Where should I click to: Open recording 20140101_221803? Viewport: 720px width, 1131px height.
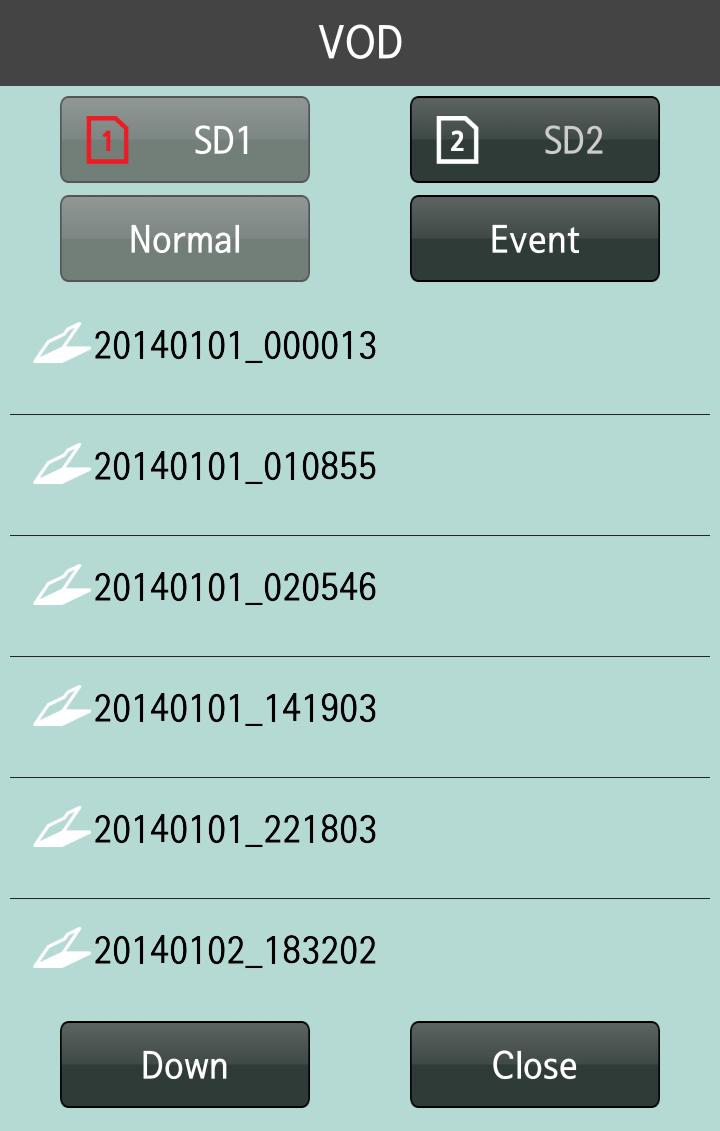tap(235, 830)
